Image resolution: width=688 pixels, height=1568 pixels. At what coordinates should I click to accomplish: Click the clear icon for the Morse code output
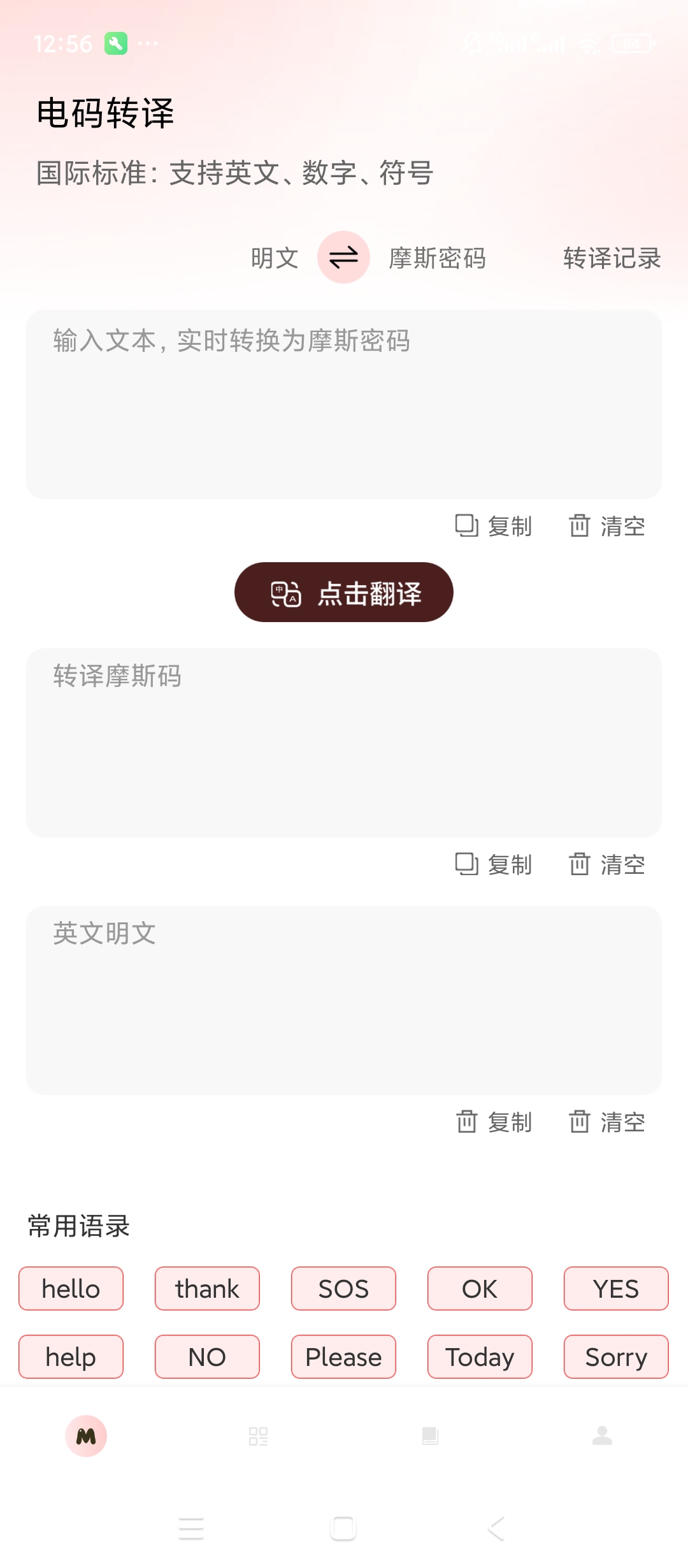(x=580, y=865)
